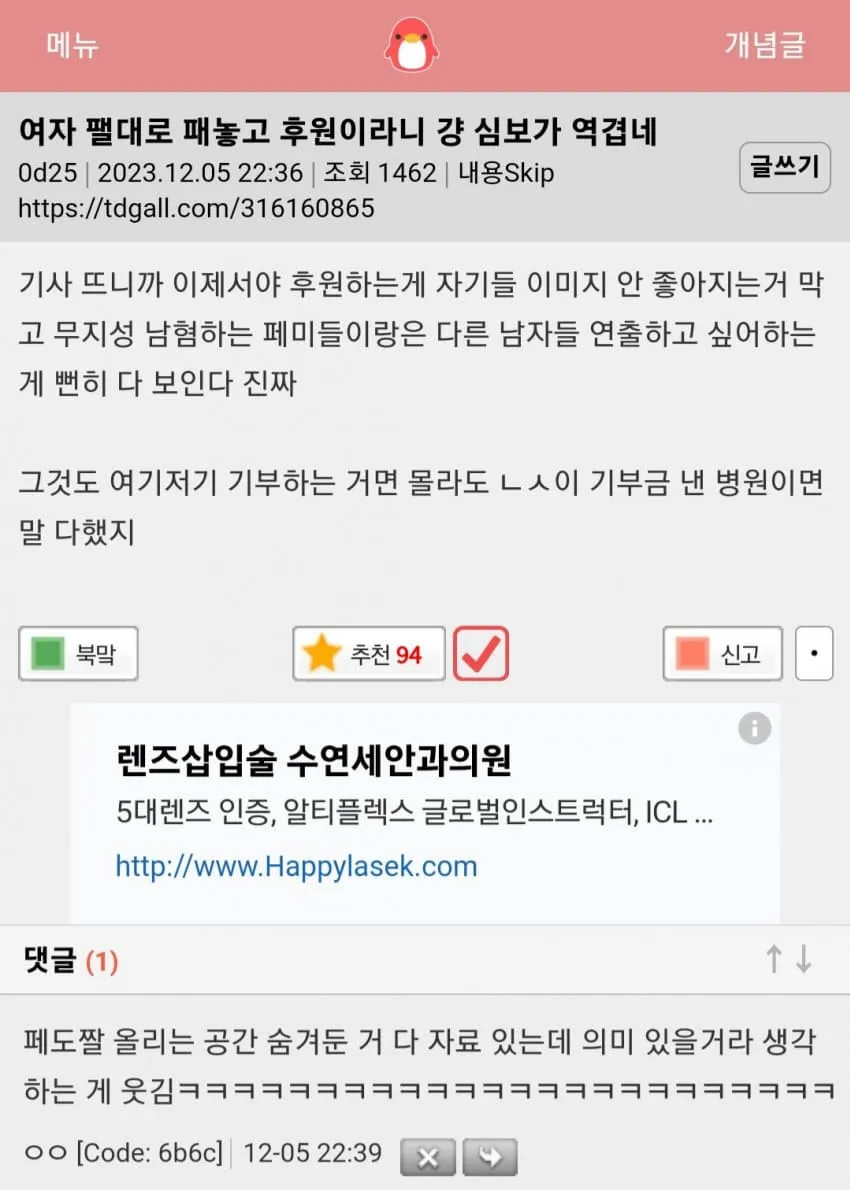
Task: Tap 내용Skip in the post header
Action: coord(506,173)
